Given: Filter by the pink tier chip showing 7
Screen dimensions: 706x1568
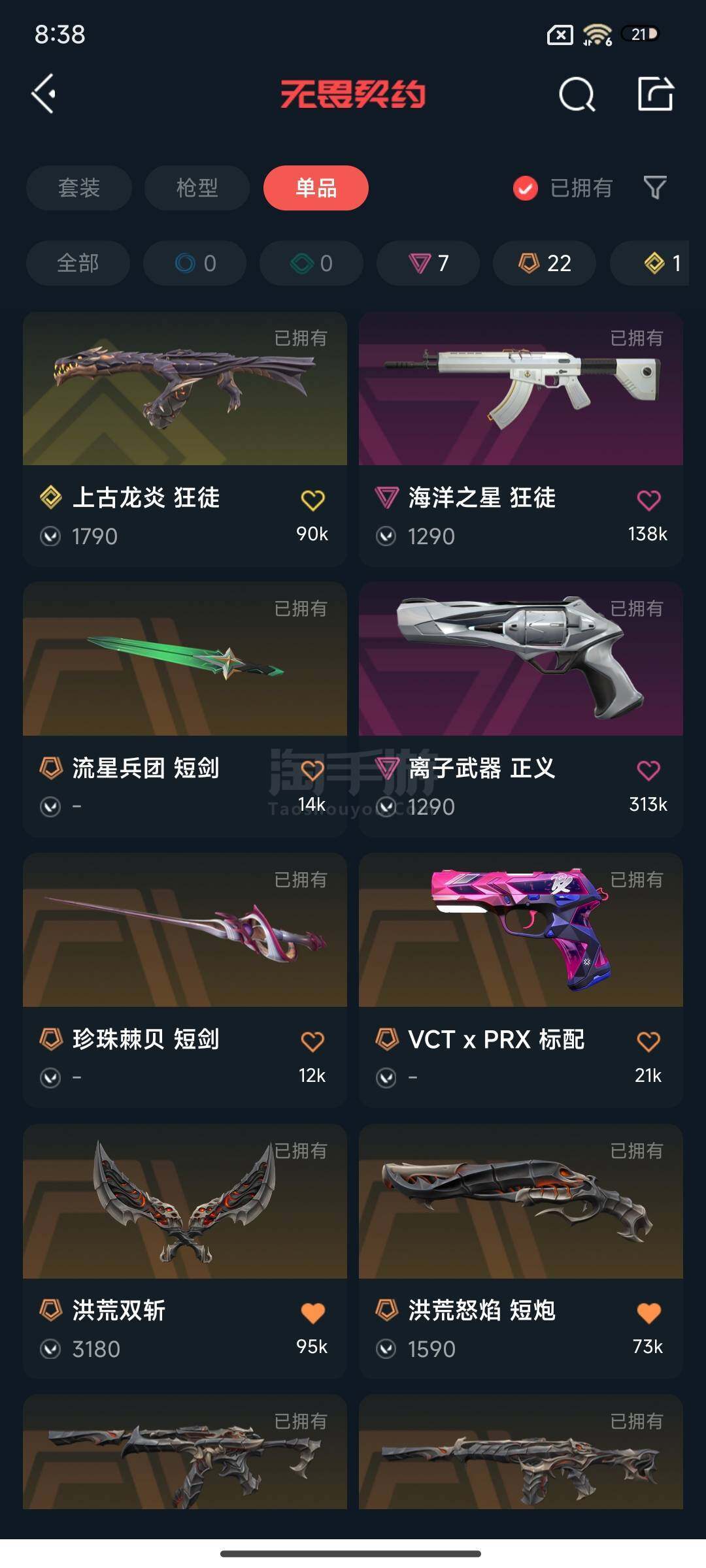Looking at the screenshot, I should coord(428,263).
